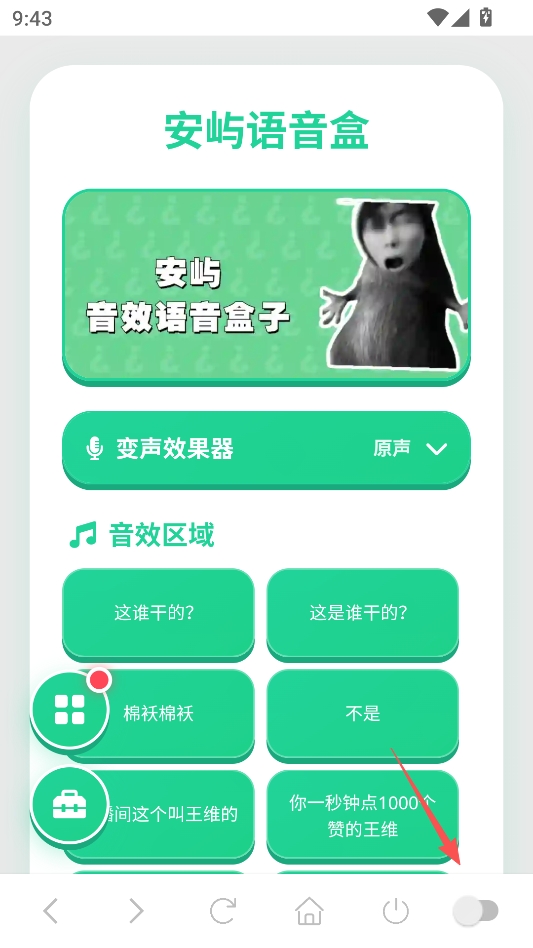Play the 这谁干的? sound effect
The image size is (533, 948).
[158, 613]
